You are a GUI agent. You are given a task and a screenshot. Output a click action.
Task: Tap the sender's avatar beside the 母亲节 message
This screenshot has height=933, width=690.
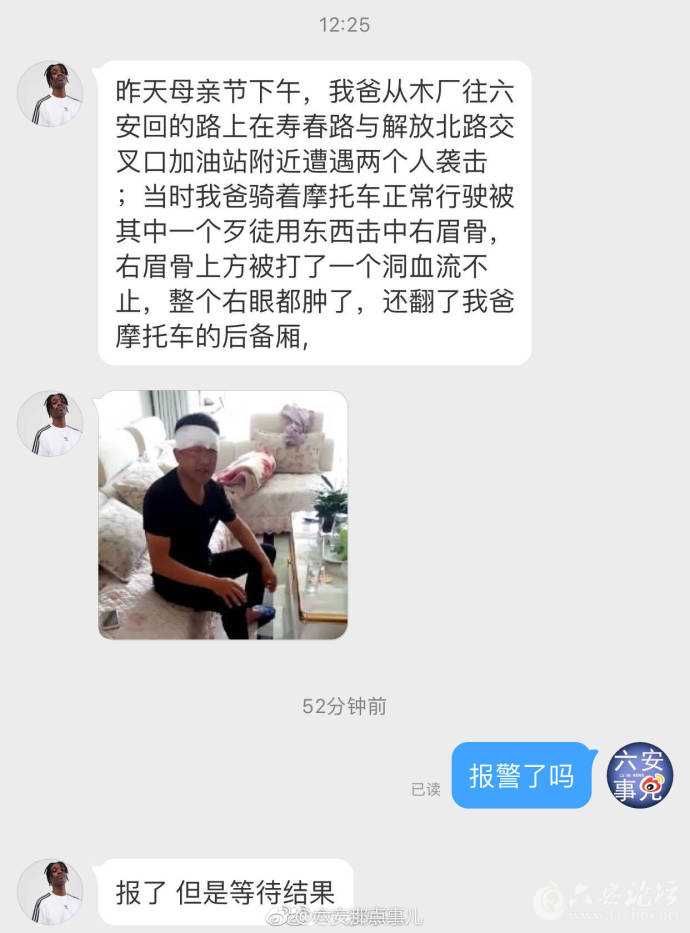pyautogui.click(x=50, y=94)
